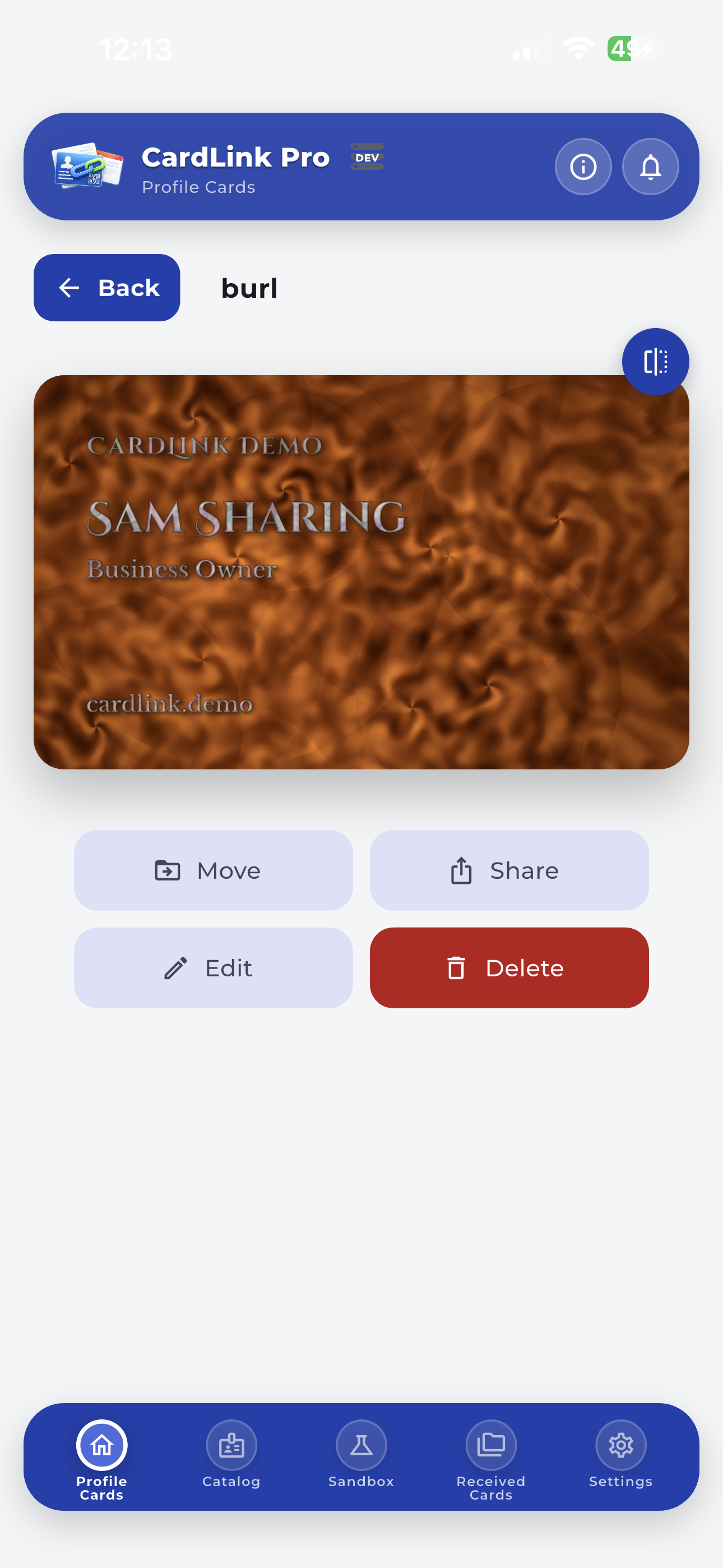Open the Settings tab
This screenshot has height=1568, width=723.
click(620, 1455)
